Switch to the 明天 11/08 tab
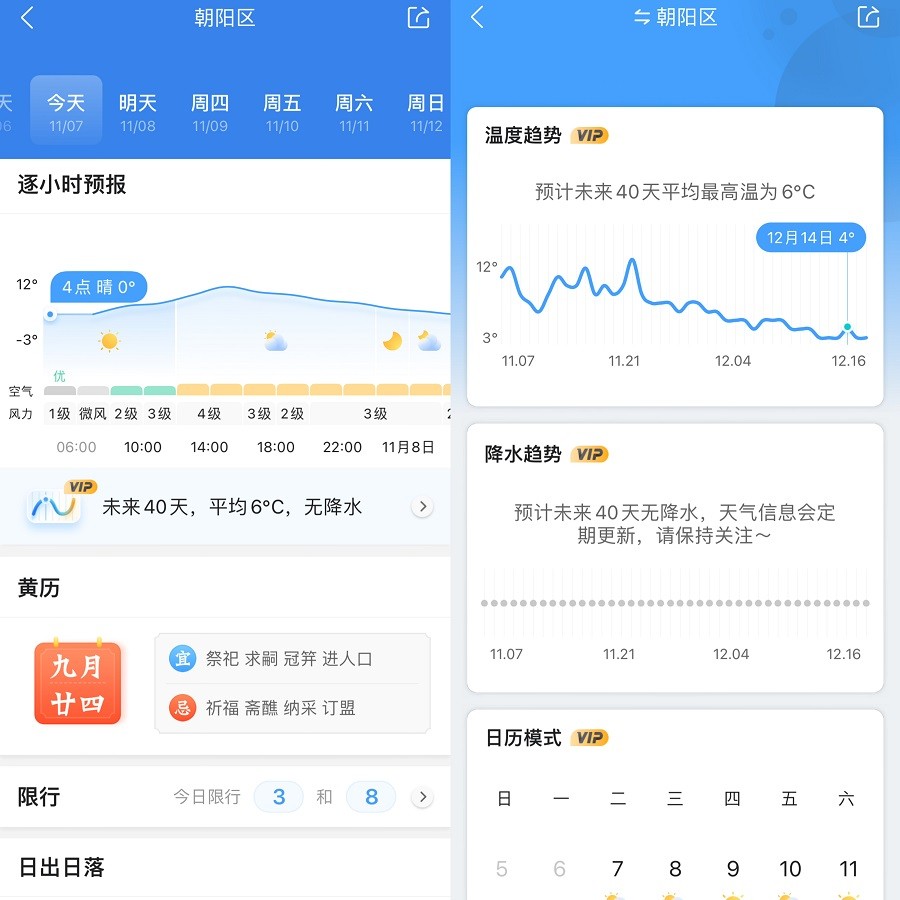 click(138, 111)
